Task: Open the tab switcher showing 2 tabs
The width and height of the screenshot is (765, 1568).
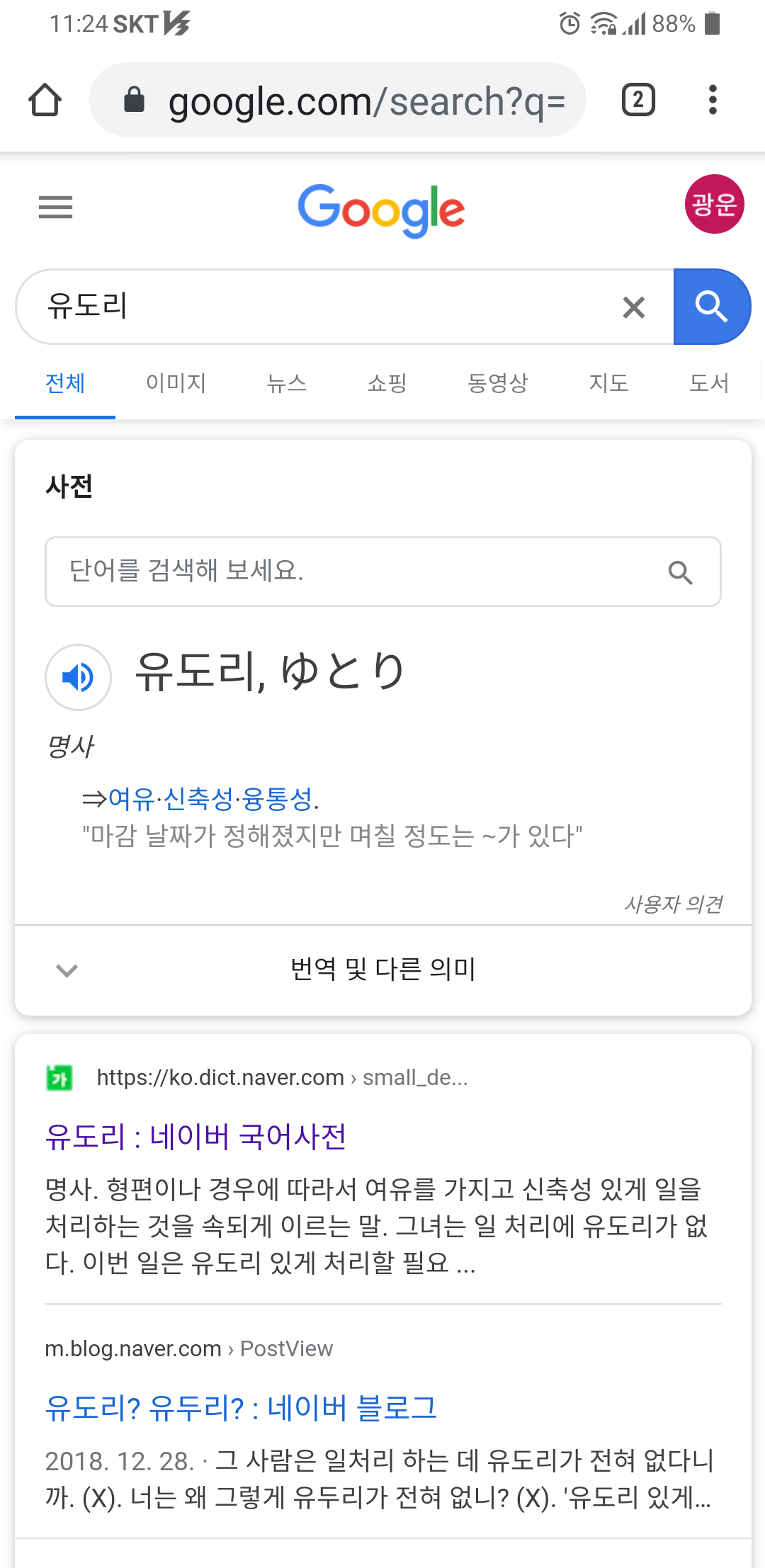Action: (x=637, y=100)
